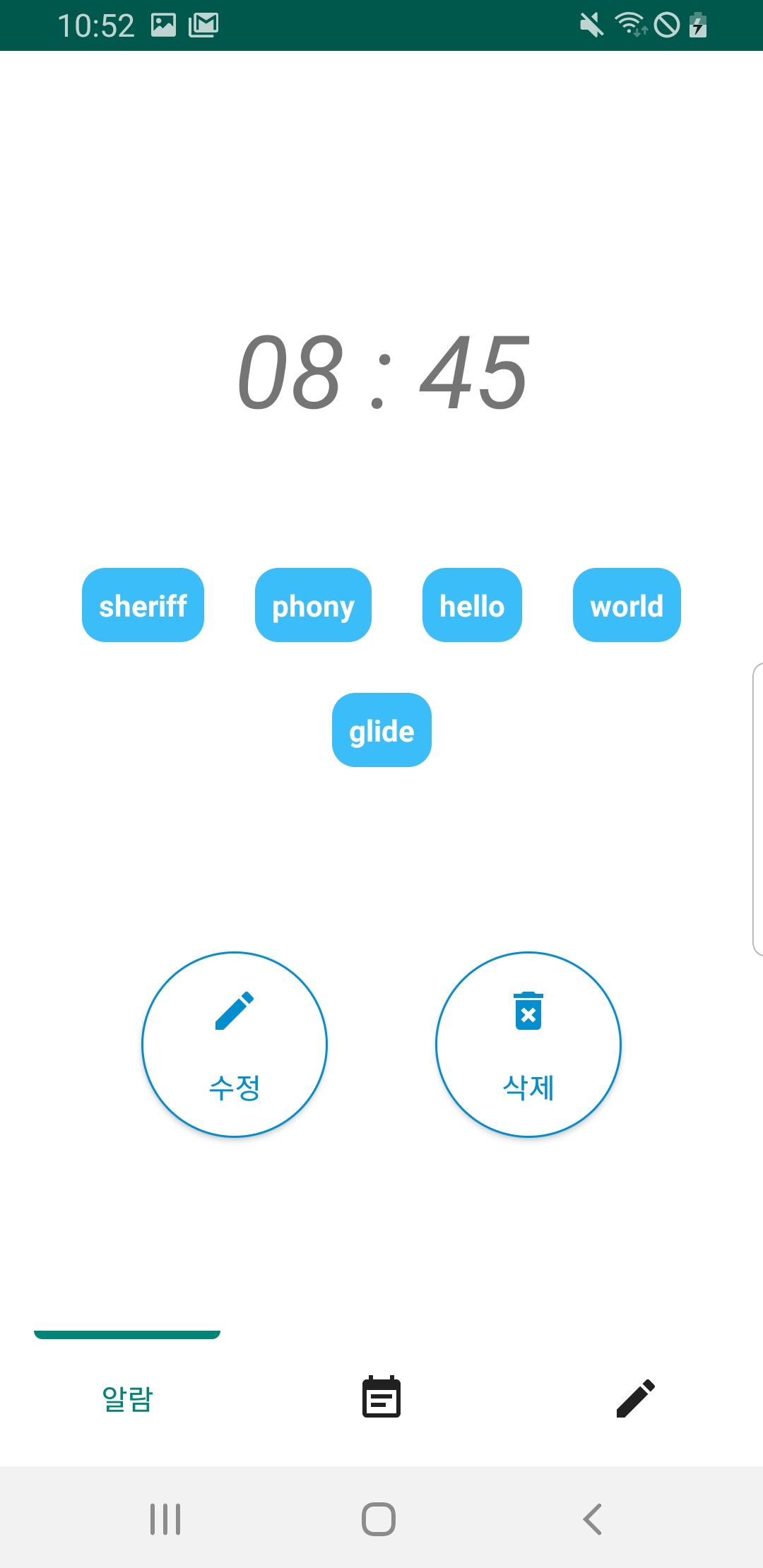Select the pencil edit icon above 수정

(x=234, y=1010)
